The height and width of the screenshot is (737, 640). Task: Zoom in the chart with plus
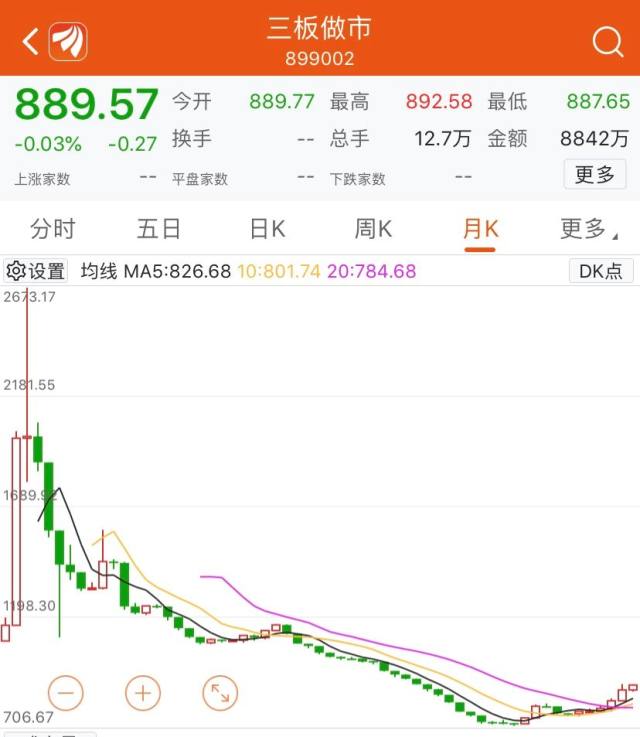click(x=143, y=692)
